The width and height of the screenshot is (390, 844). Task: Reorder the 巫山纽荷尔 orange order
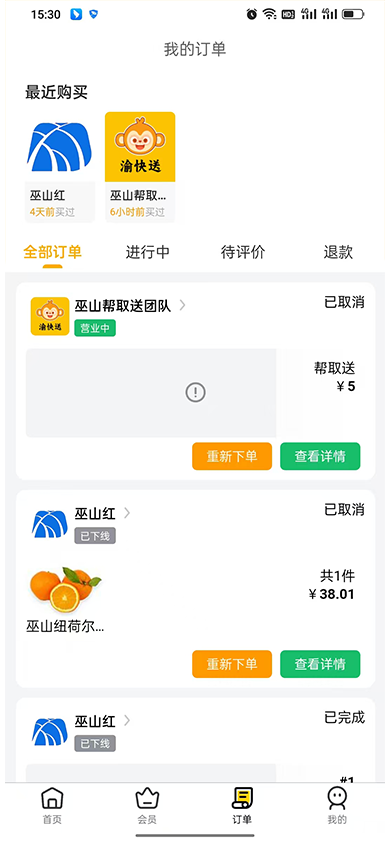pos(232,664)
